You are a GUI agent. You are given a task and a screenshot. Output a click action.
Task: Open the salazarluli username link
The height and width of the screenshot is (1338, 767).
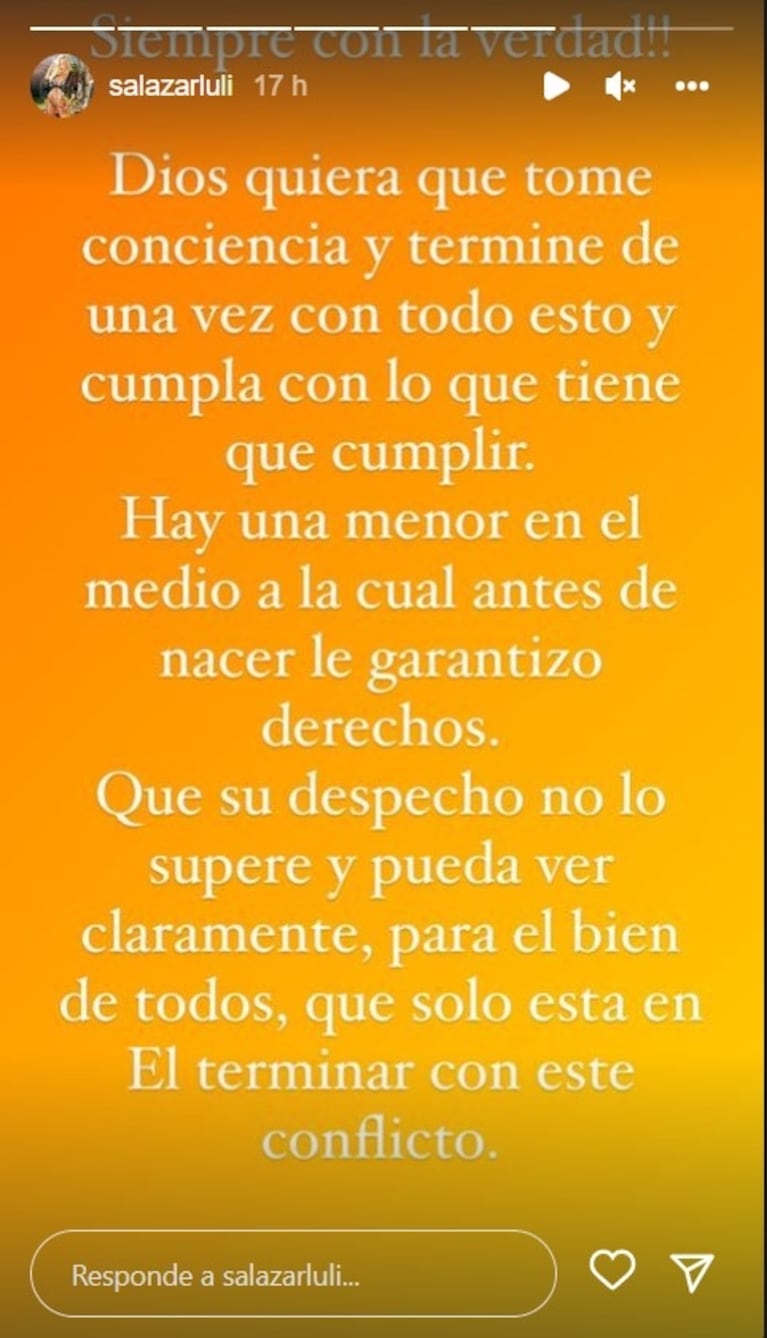[170, 87]
